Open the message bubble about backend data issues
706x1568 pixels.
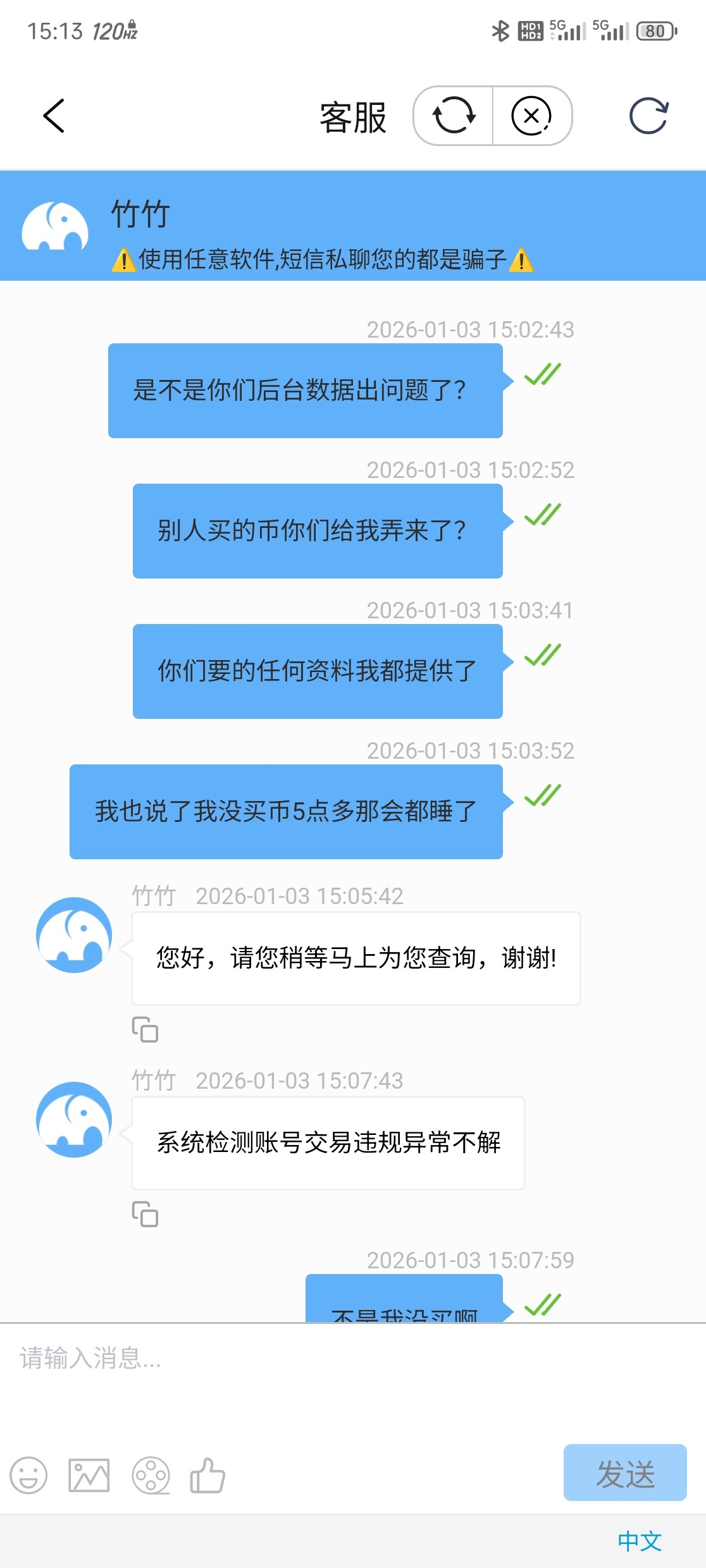pyautogui.click(x=304, y=389)
